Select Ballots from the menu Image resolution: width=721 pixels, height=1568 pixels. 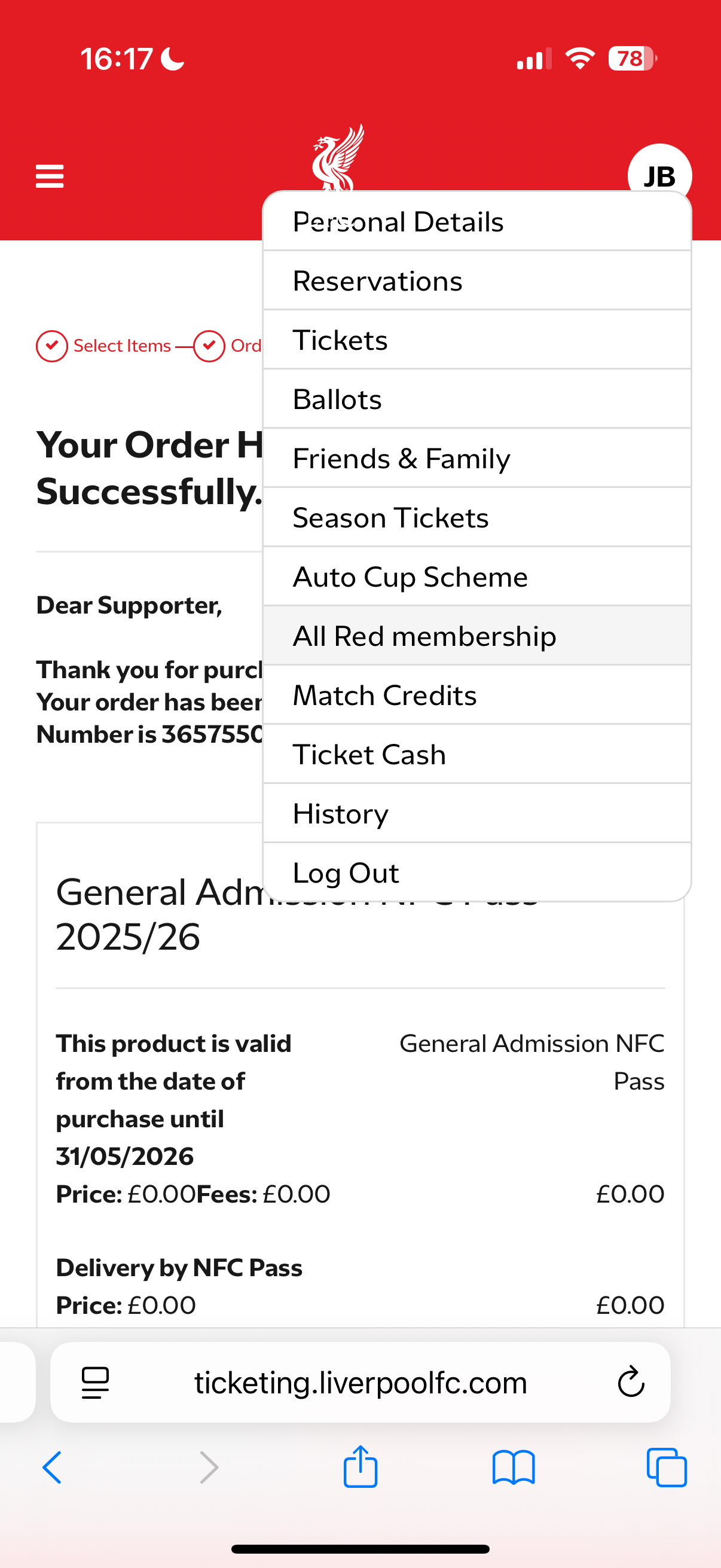(x=477, y=399)
